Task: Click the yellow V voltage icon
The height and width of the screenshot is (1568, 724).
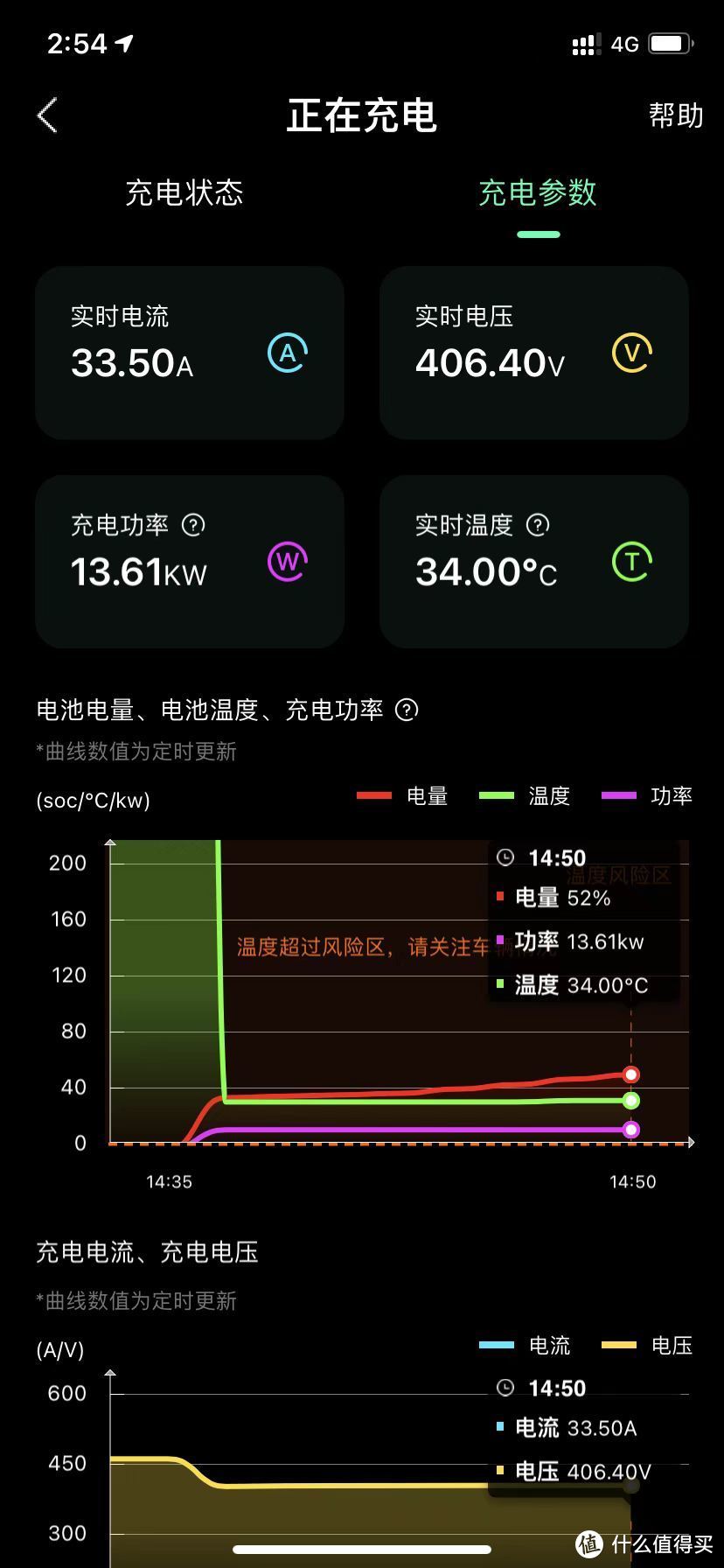Action: coord(631,353)
